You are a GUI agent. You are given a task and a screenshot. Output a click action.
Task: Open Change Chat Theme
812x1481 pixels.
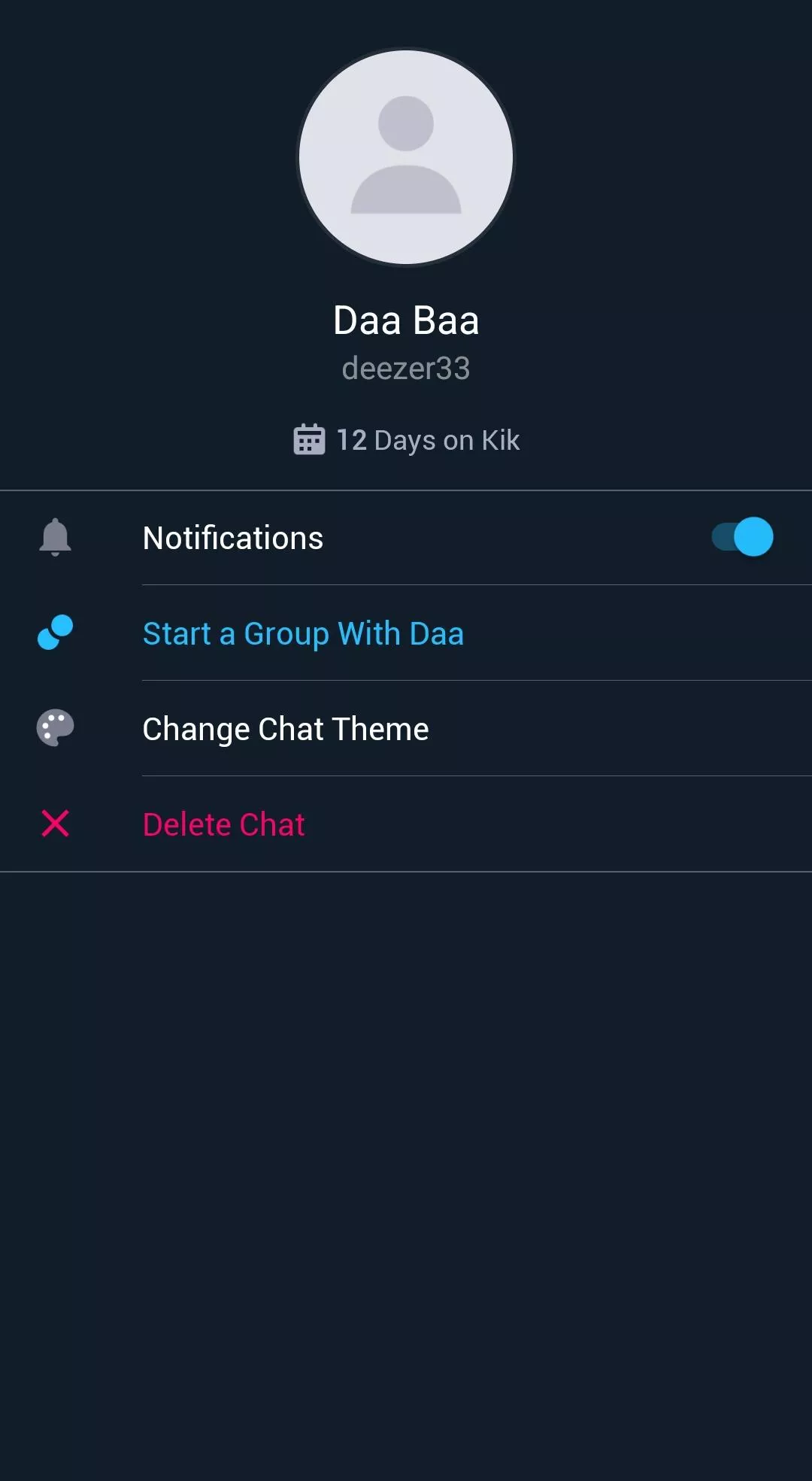(x=286, y=729)
